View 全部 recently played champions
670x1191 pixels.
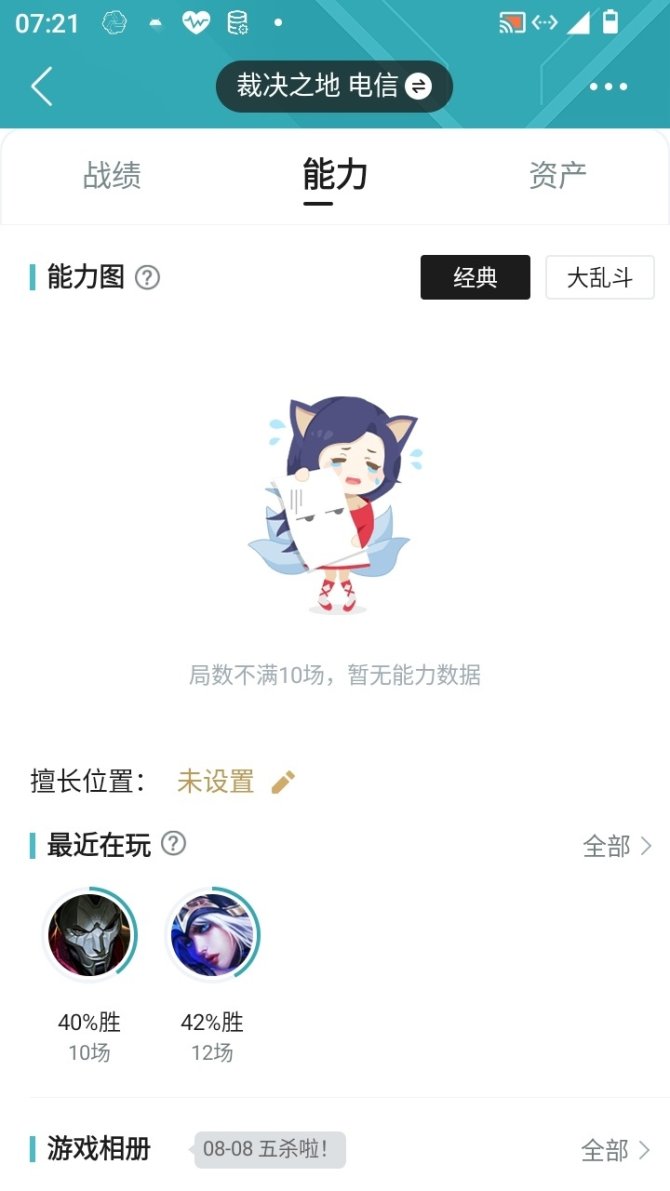617,846
